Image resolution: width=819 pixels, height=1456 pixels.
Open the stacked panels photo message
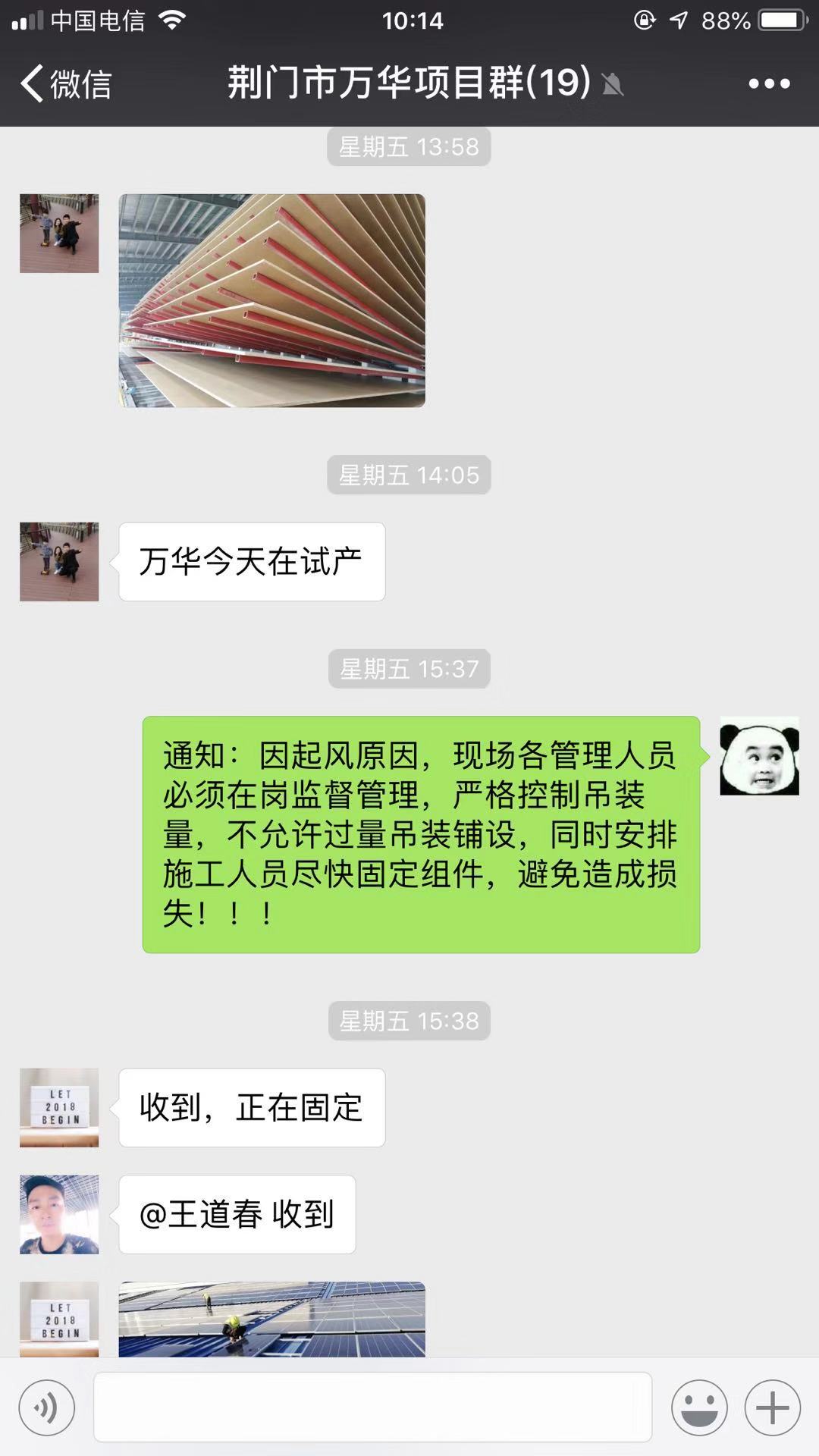coord(271,300)
